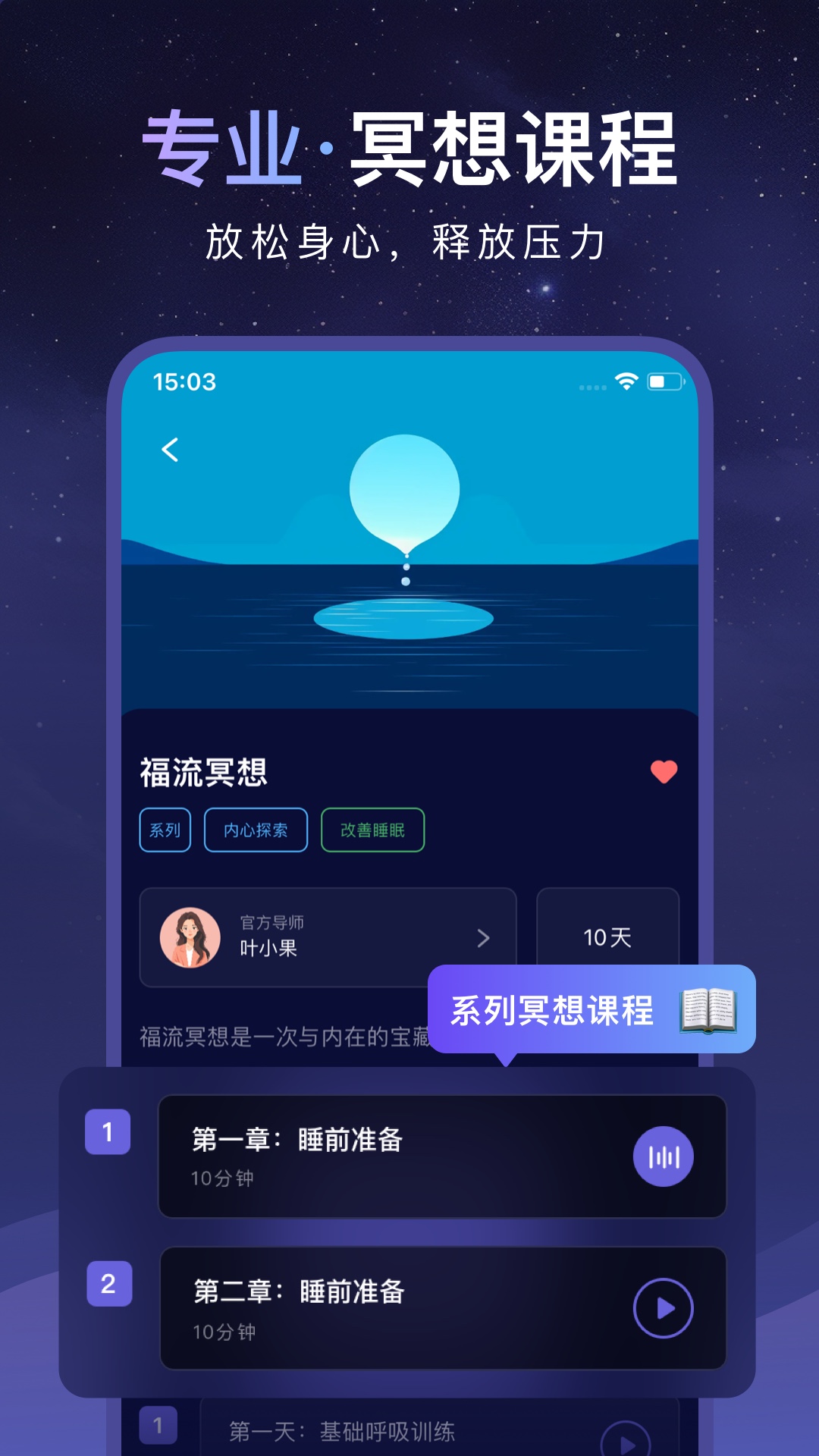819x1456 pixels.
Task: Expand instructor 叶小果 details via the chevron
Action: click(483, 938)
